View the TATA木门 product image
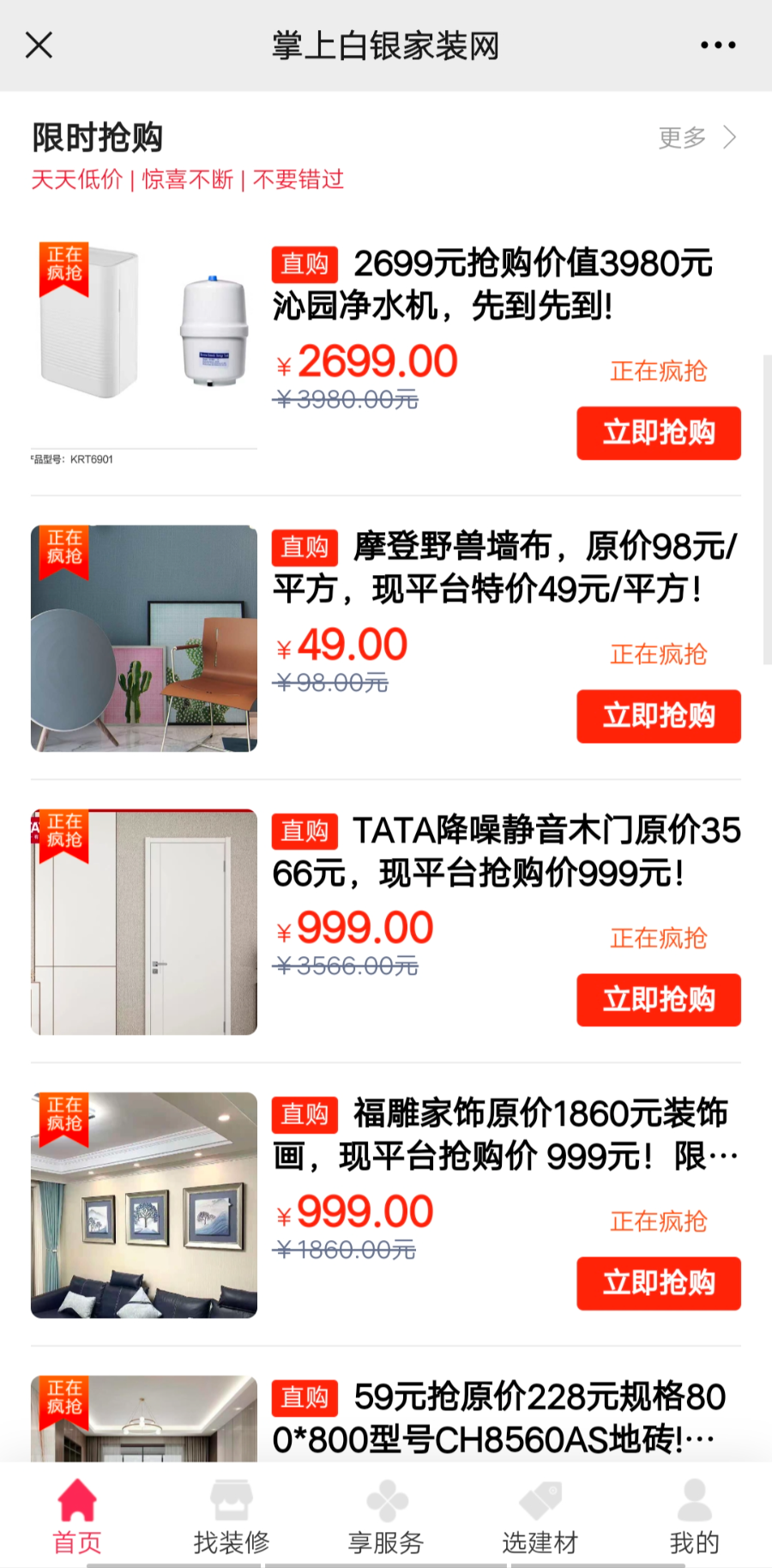 [144, 922]
